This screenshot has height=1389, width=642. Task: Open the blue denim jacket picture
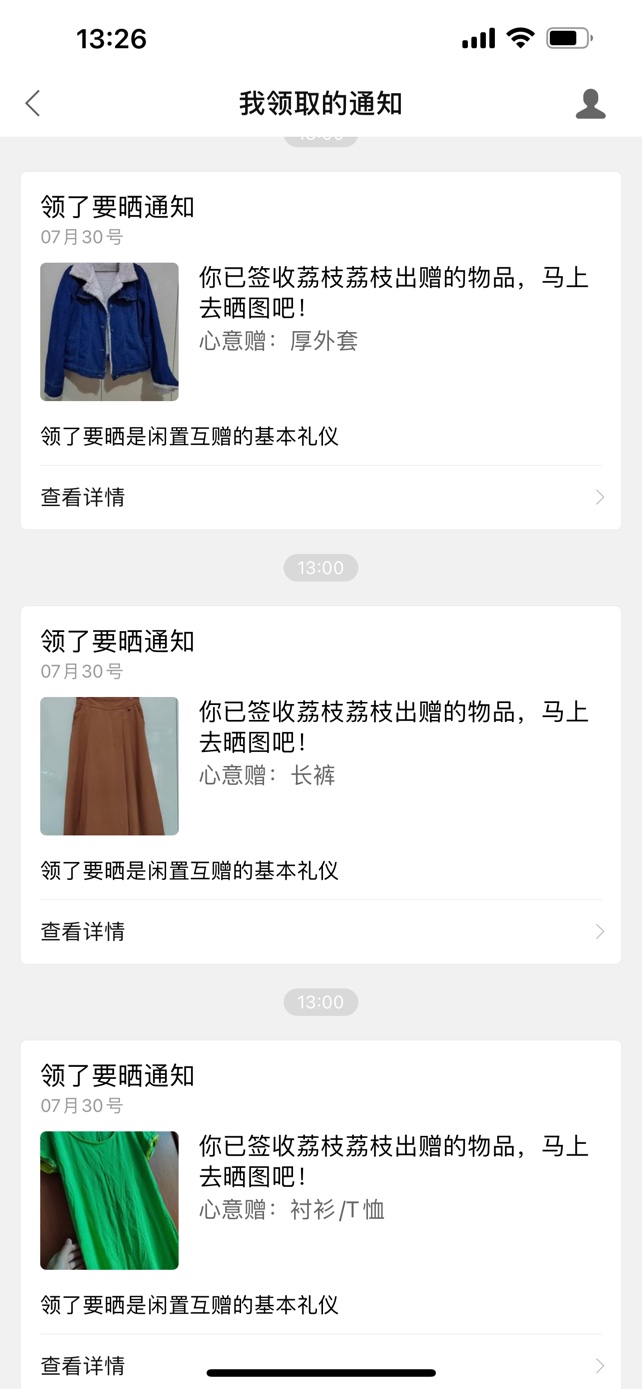click(x=109, y=331)
